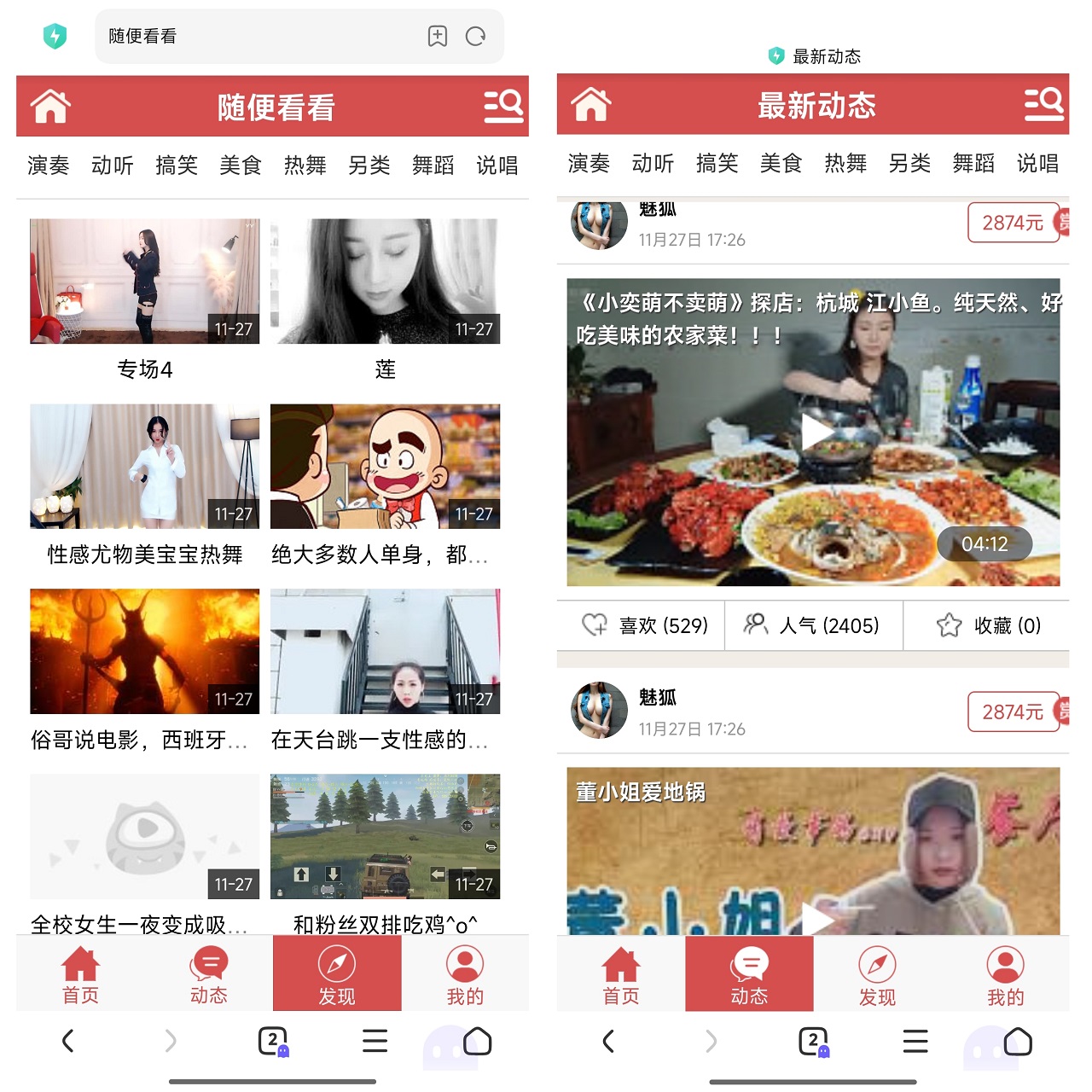
Task: Switch to 发现 tab on the 最新动态 page
Action: pyautogui.click(x=877, y=974)
